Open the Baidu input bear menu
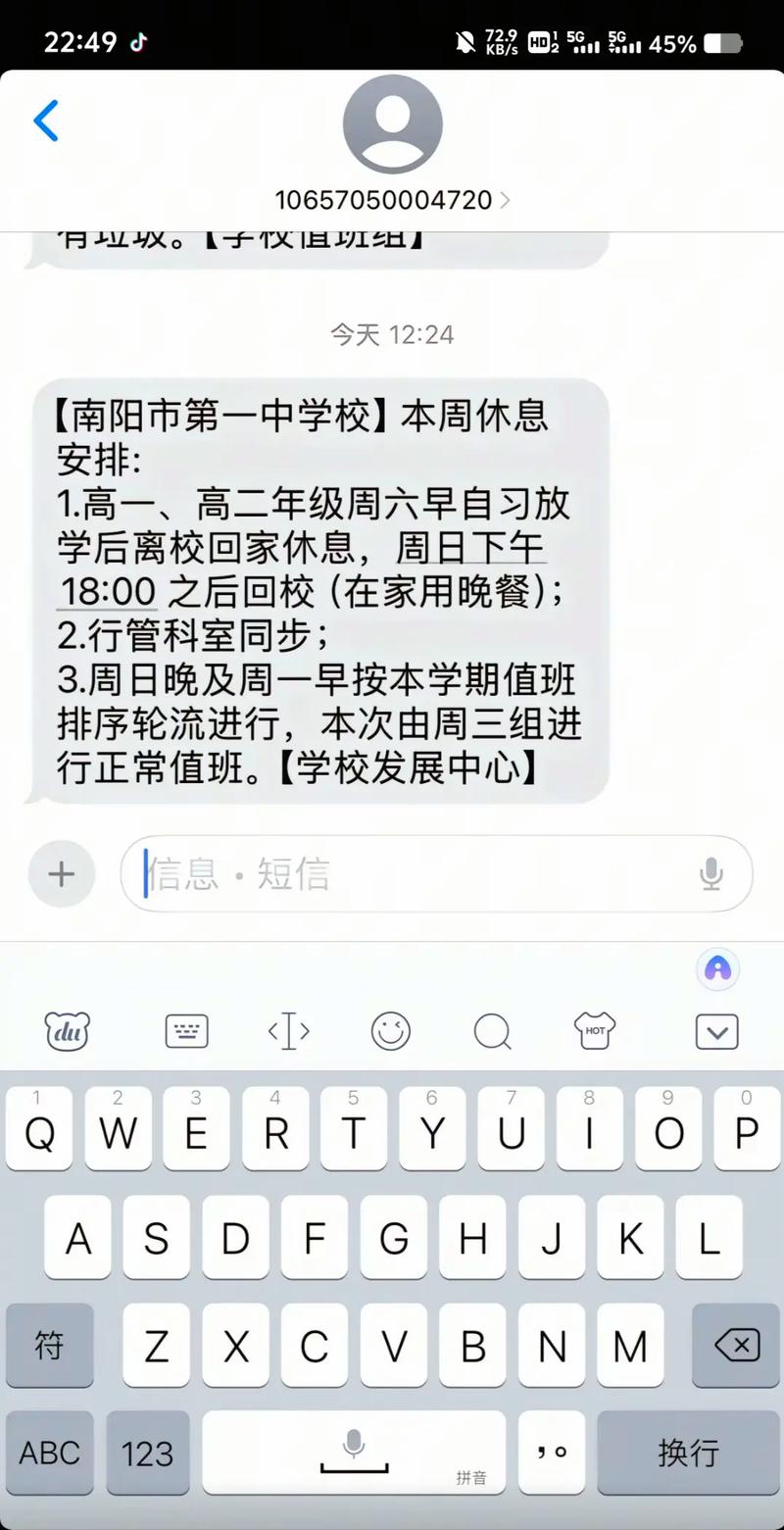 pos(65,1031)
